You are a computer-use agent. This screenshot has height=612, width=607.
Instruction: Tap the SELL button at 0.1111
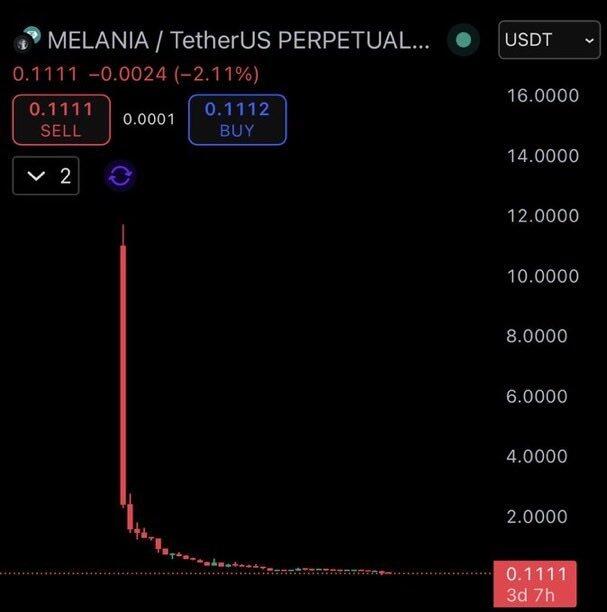pyautogui.click(x=61, y=119)
